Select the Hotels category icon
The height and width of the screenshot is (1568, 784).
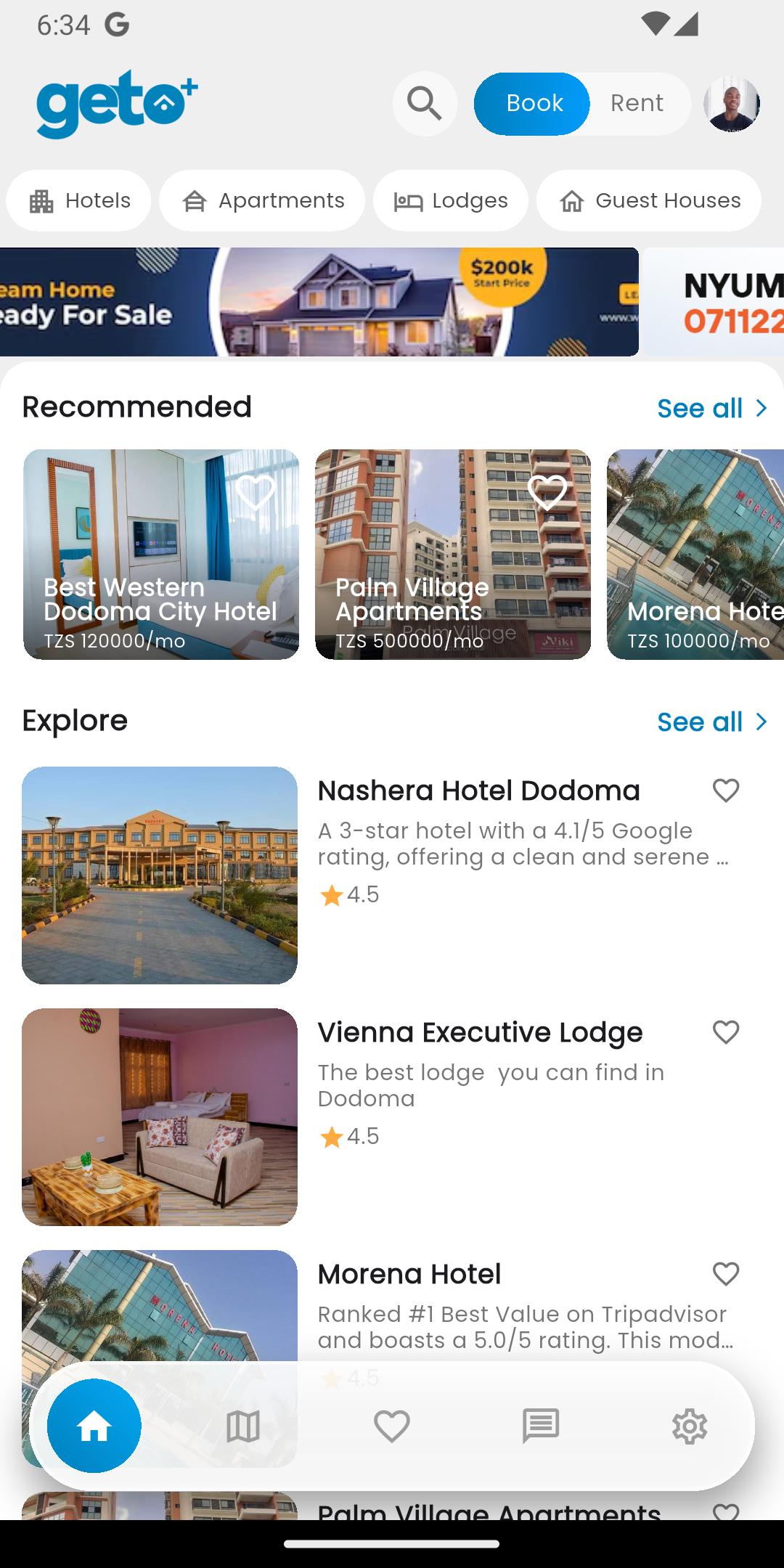point(41,200)
